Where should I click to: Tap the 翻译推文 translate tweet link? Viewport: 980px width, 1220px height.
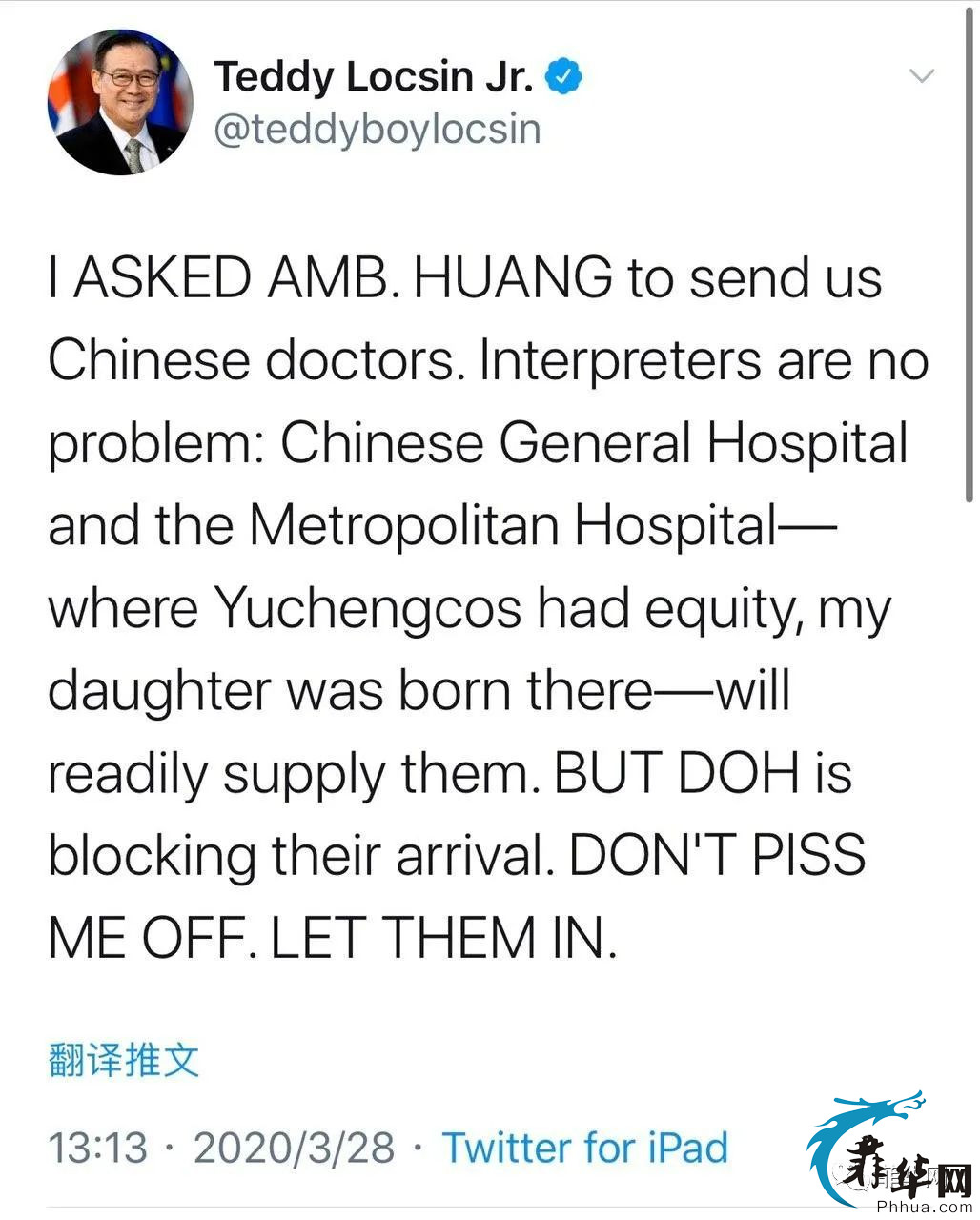[x=124, y=1059]
